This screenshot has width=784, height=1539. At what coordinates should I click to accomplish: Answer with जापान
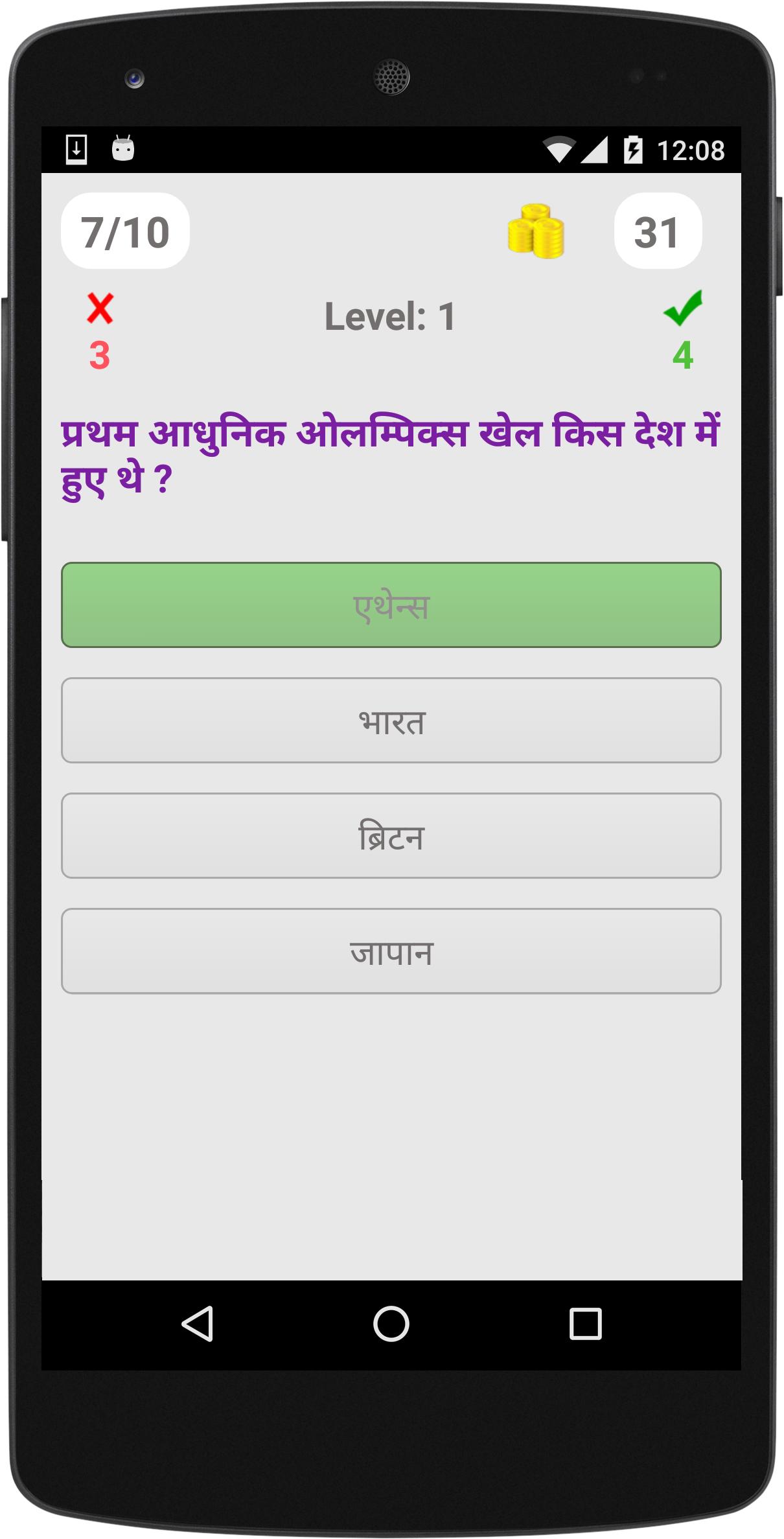(391, 951)
